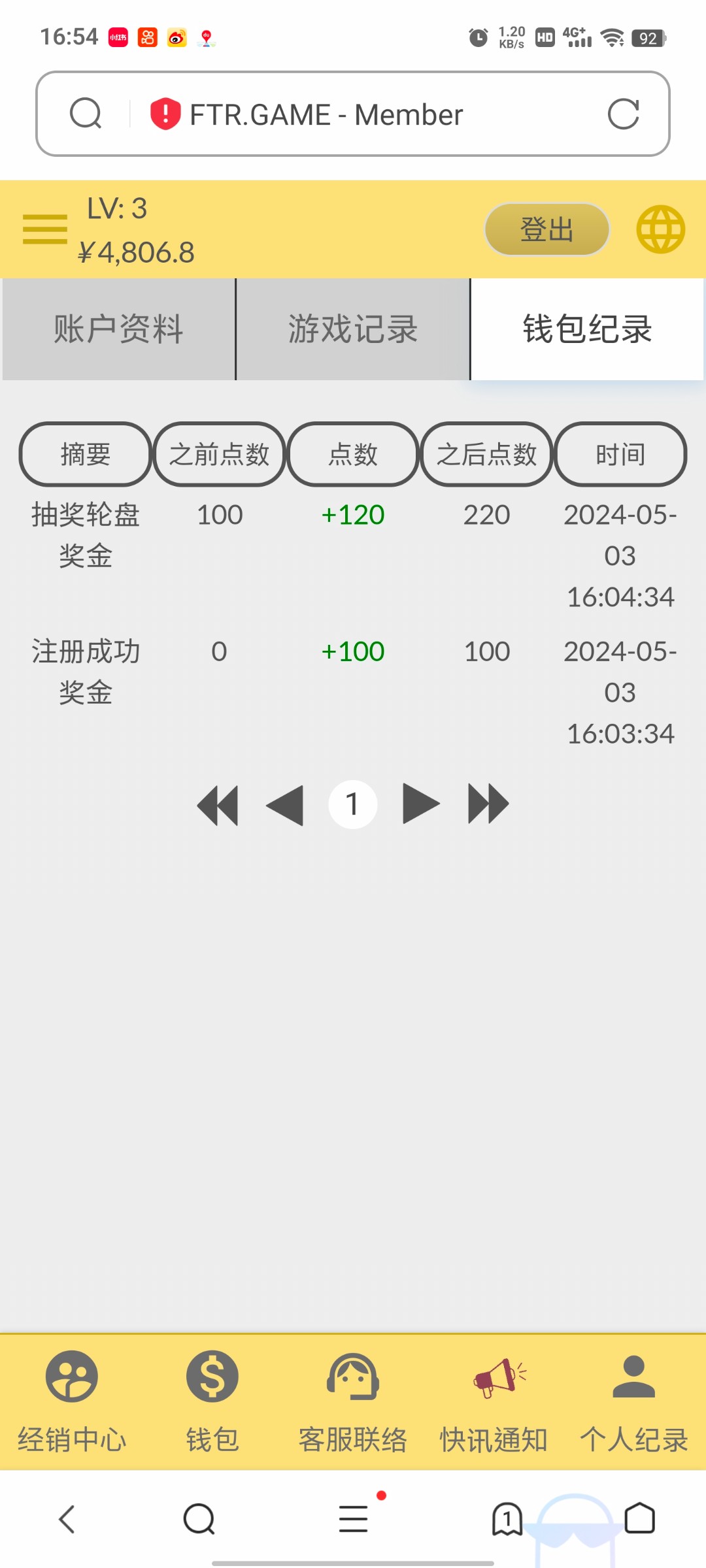View 快讯通知 announcements
Viewport: 706px width, 1568px height.
pyautogui.click(x=495, y=1398)
